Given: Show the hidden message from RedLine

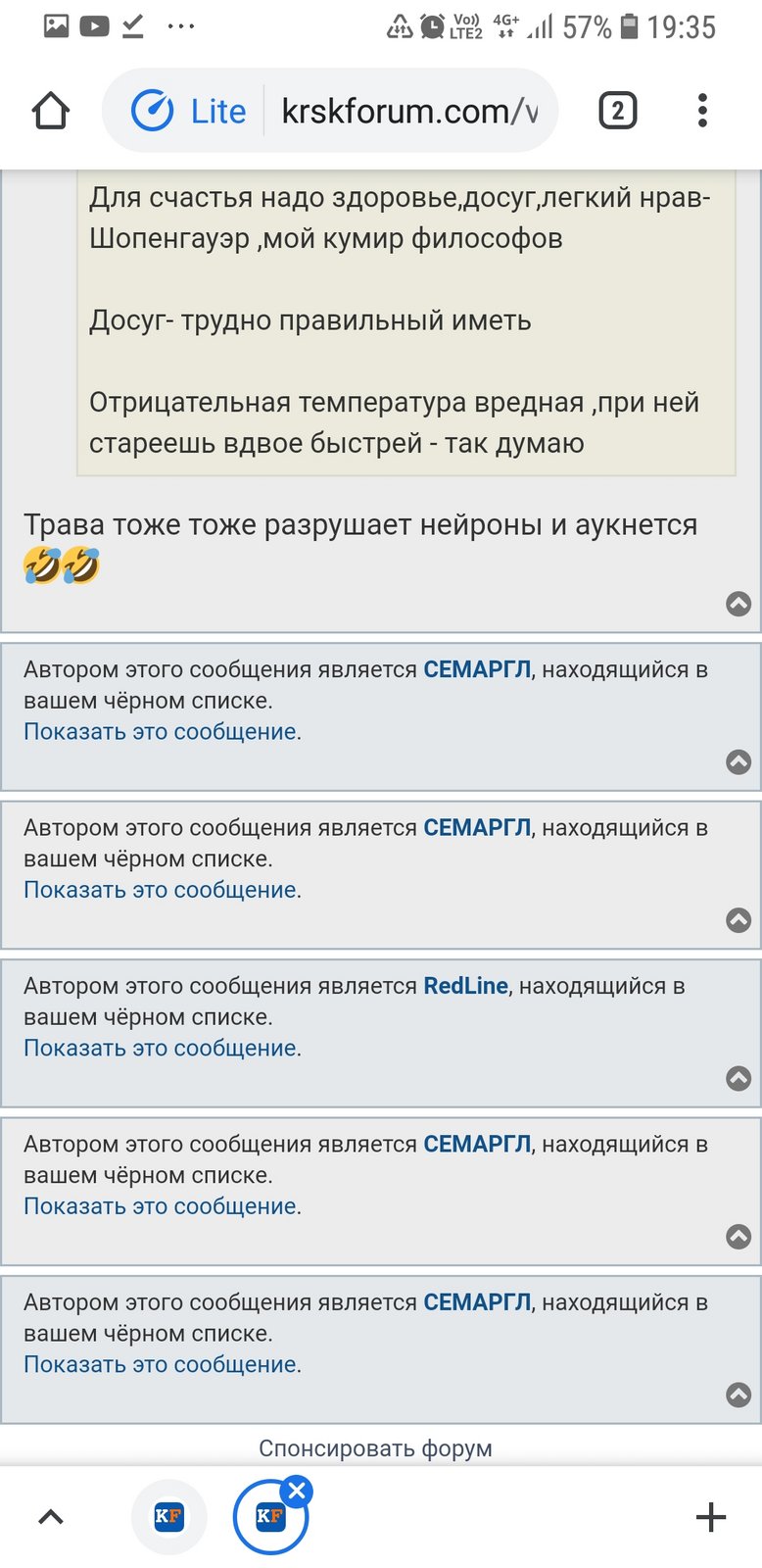Looking at the screenshot, I should [163, 1049].
